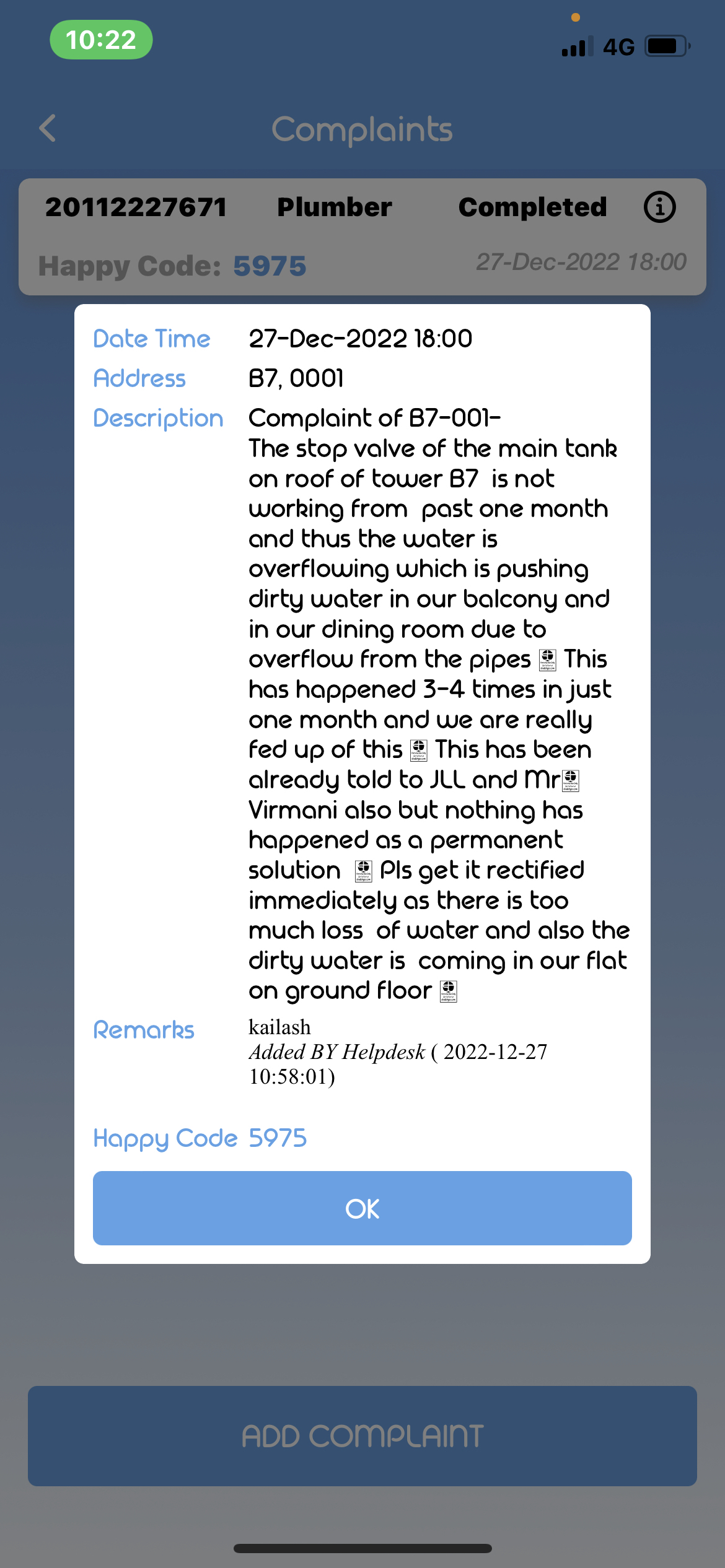Image resolution: width=725 pixels, height=1568 pixels.
Task: Confirm the dialog with OK
Action: click(x=362, y=1208)
